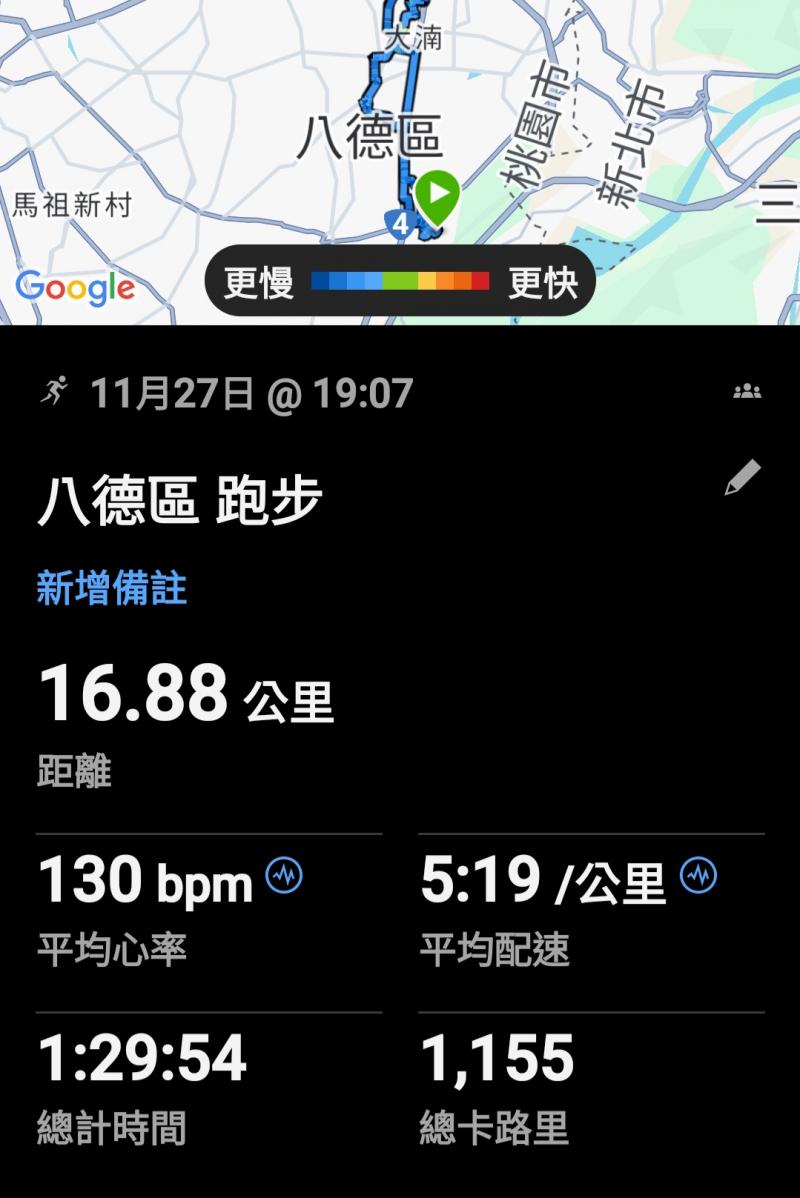Open the chart icon beside 5:19 /公里
The image size is (800, 1198).
pos(698,876)
